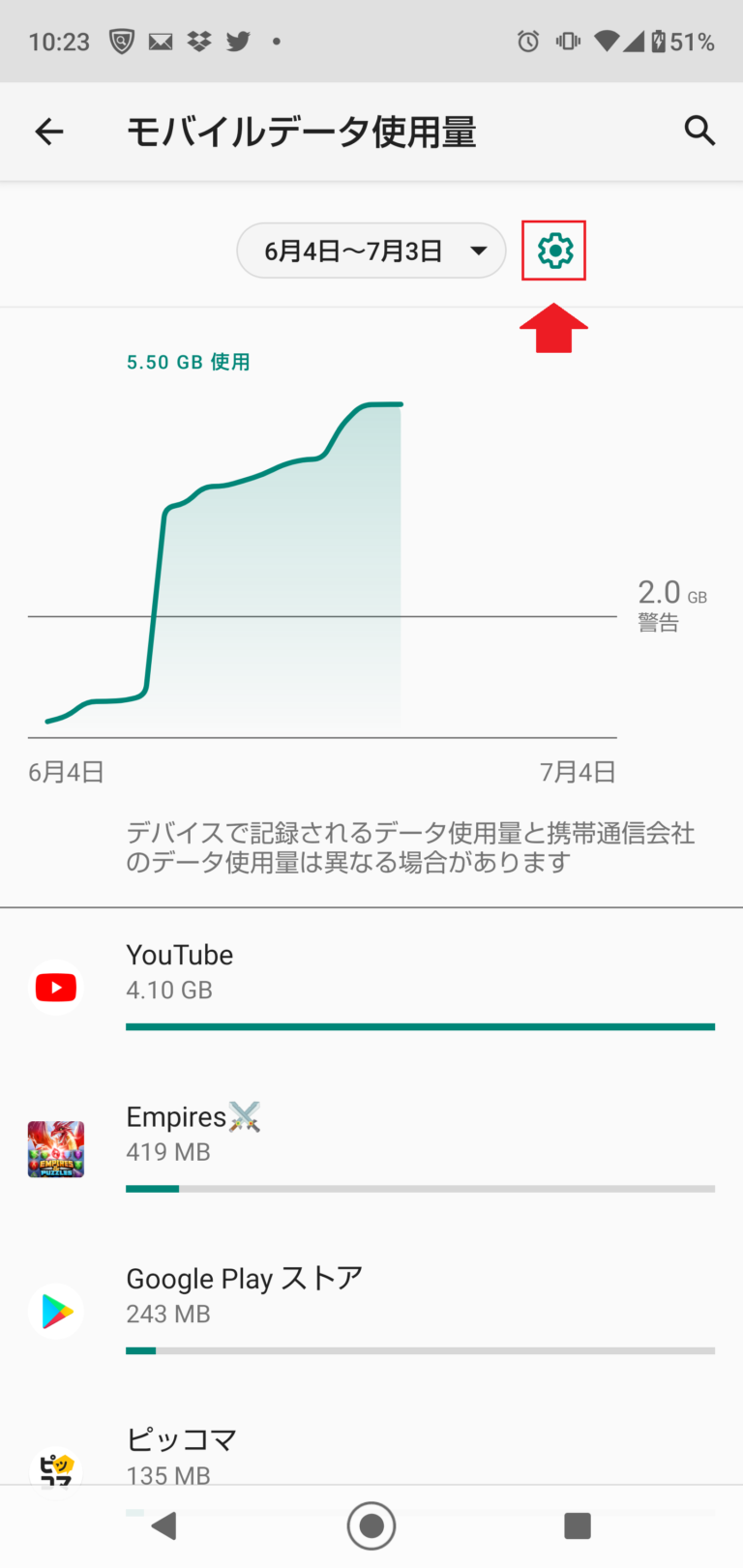Viewport: 743px width, 1568px height.
Task: Tap the recent apps square button
Action: 577,1525
